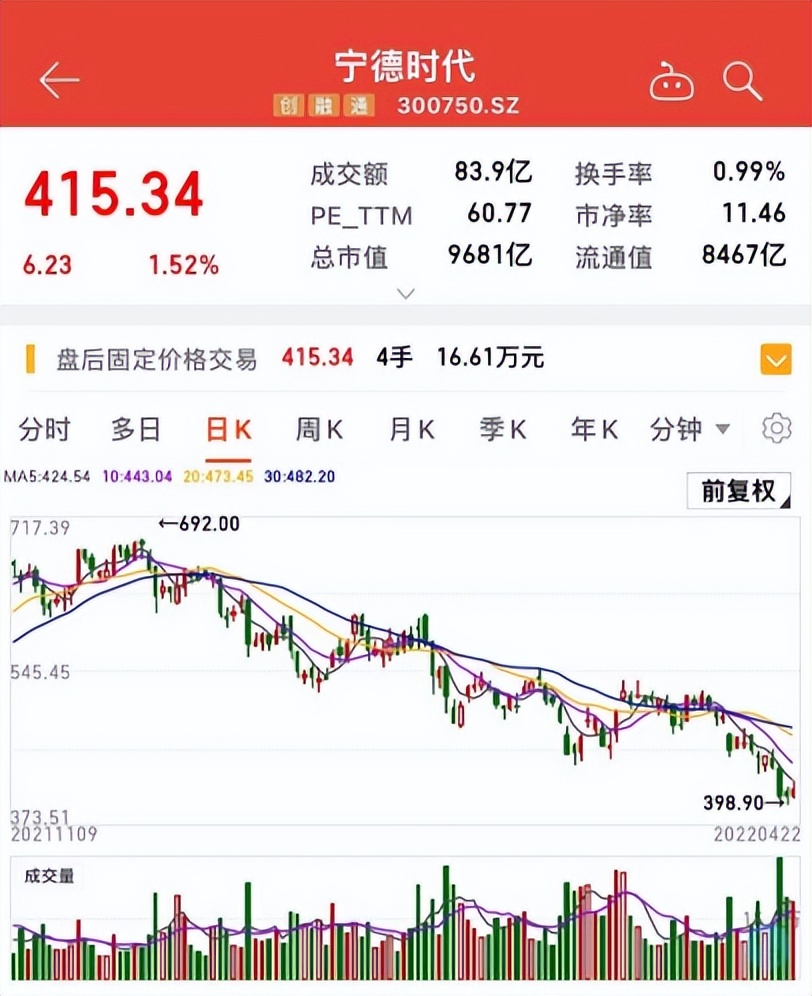This screenshot has height=996, width=812.
Task: Open chart settings gear
Action: 777,429
